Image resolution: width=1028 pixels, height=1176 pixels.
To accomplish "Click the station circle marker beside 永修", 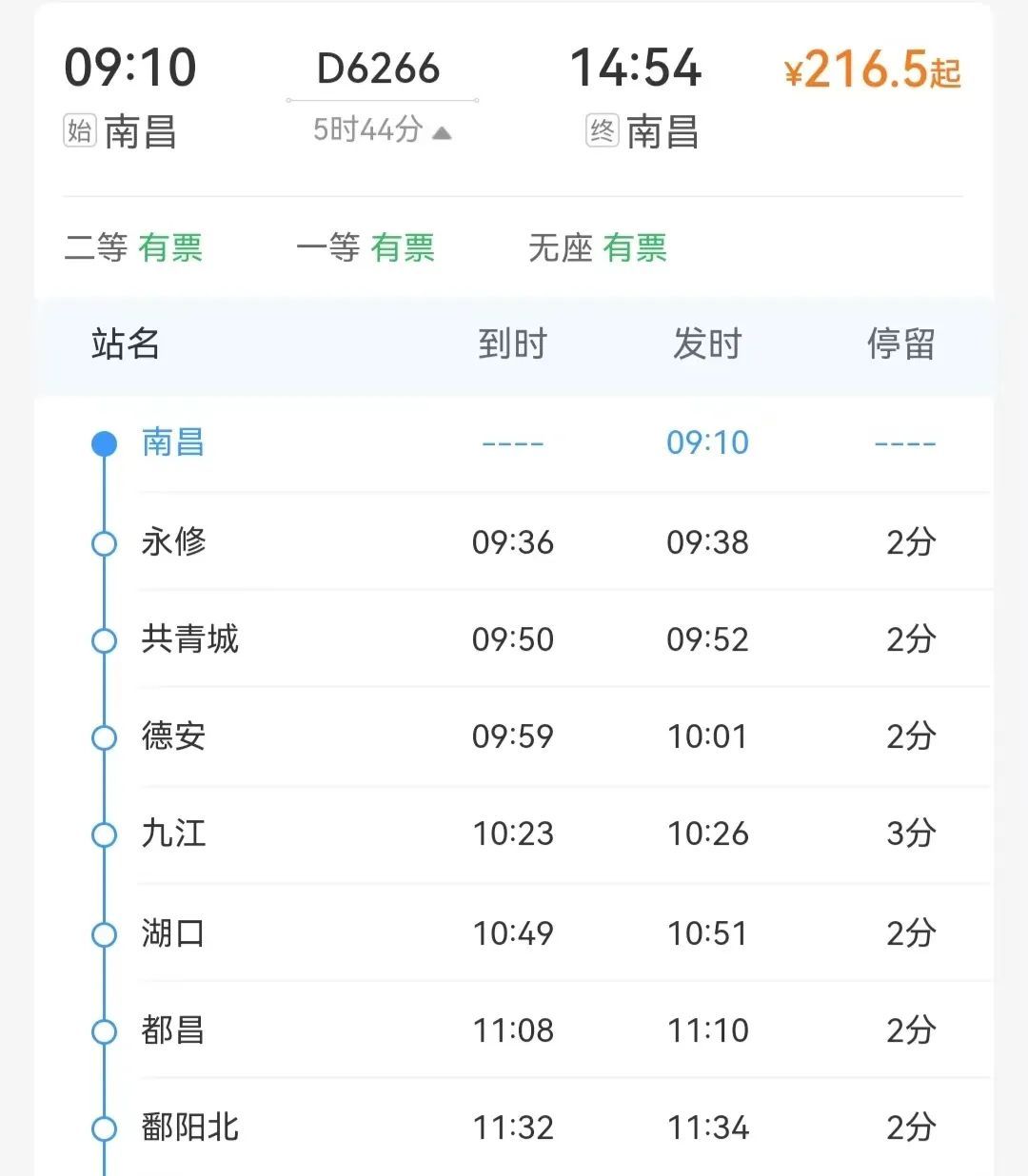I will (x=103, y=542).
